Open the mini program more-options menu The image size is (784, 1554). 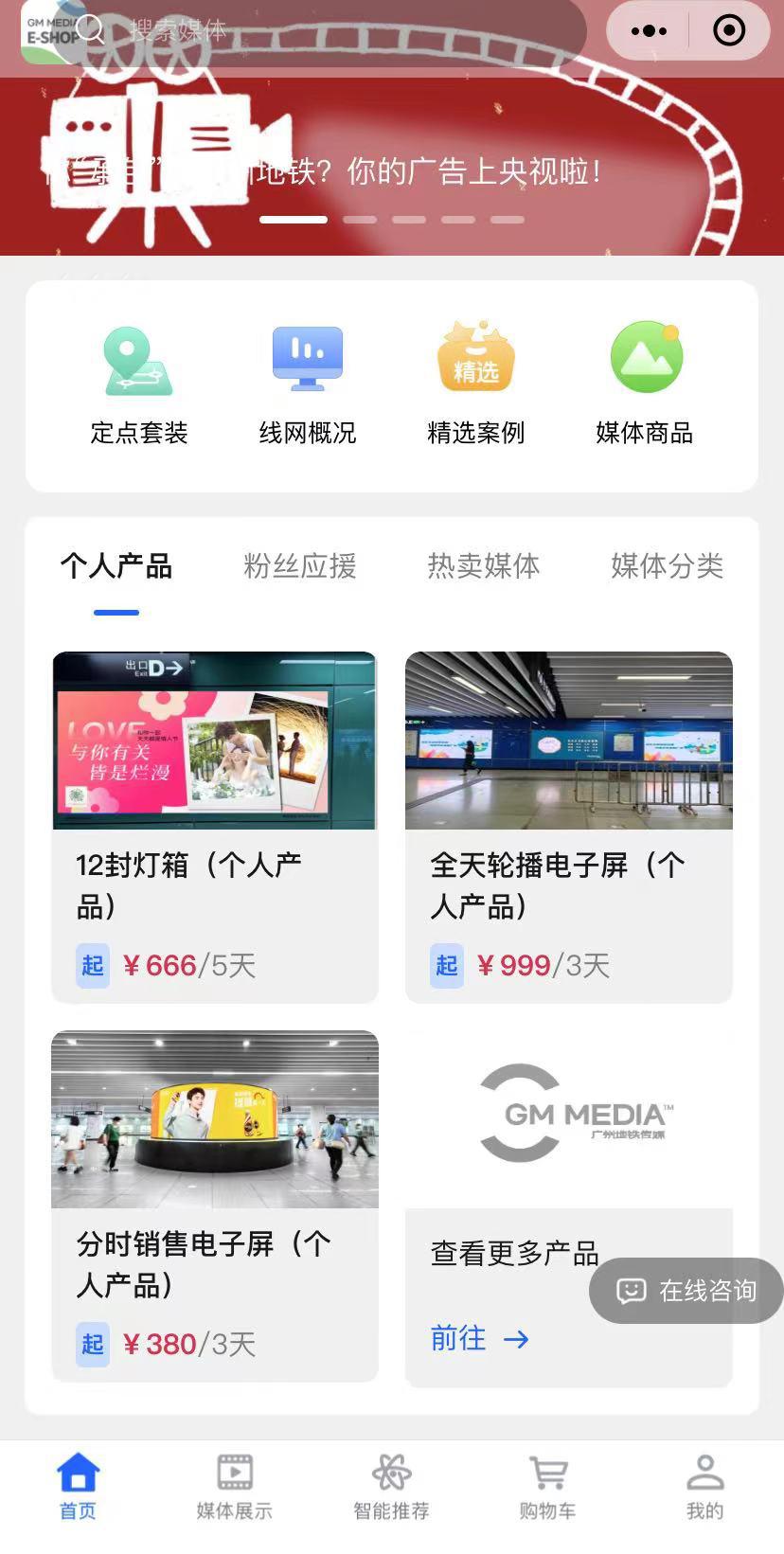point(649,31)
